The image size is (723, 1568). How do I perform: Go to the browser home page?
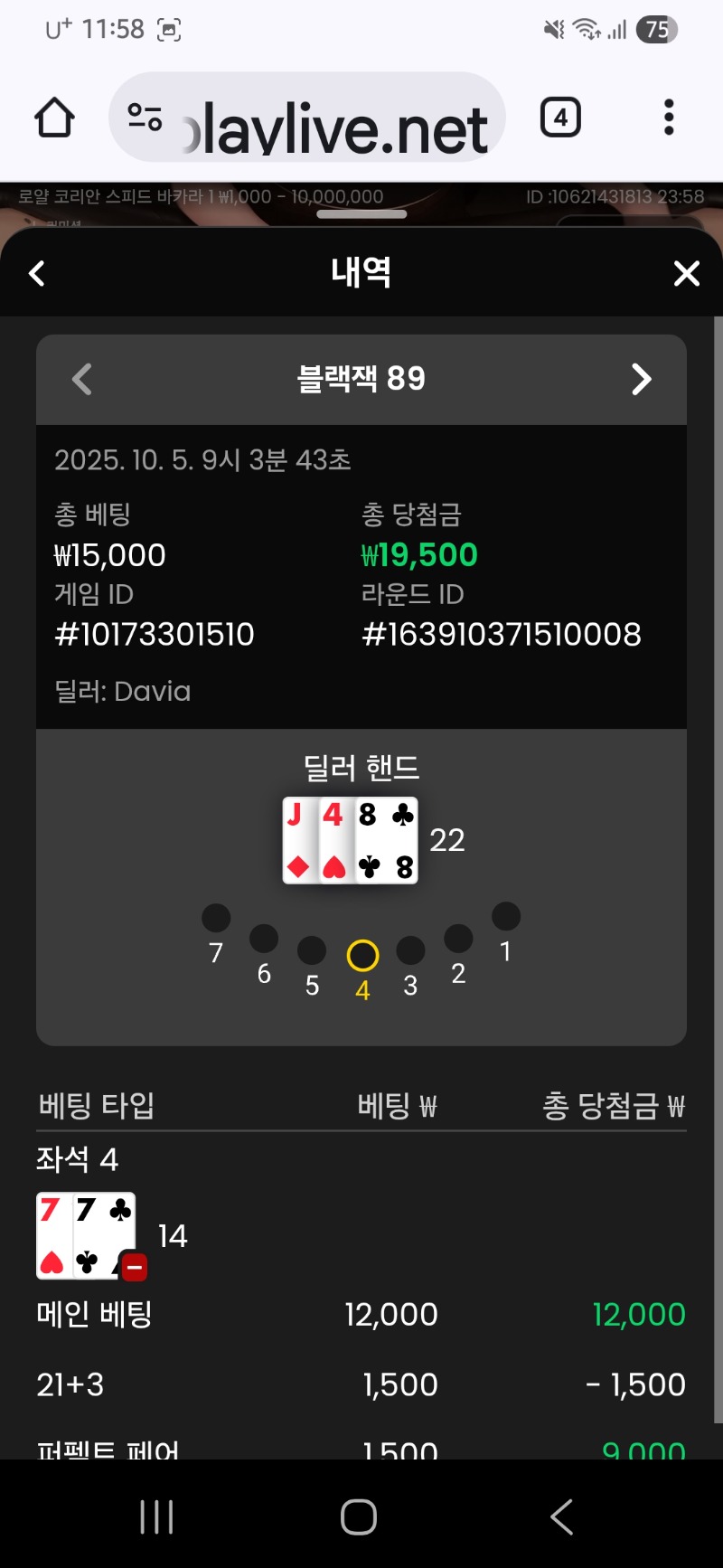(x=54, y=118)
